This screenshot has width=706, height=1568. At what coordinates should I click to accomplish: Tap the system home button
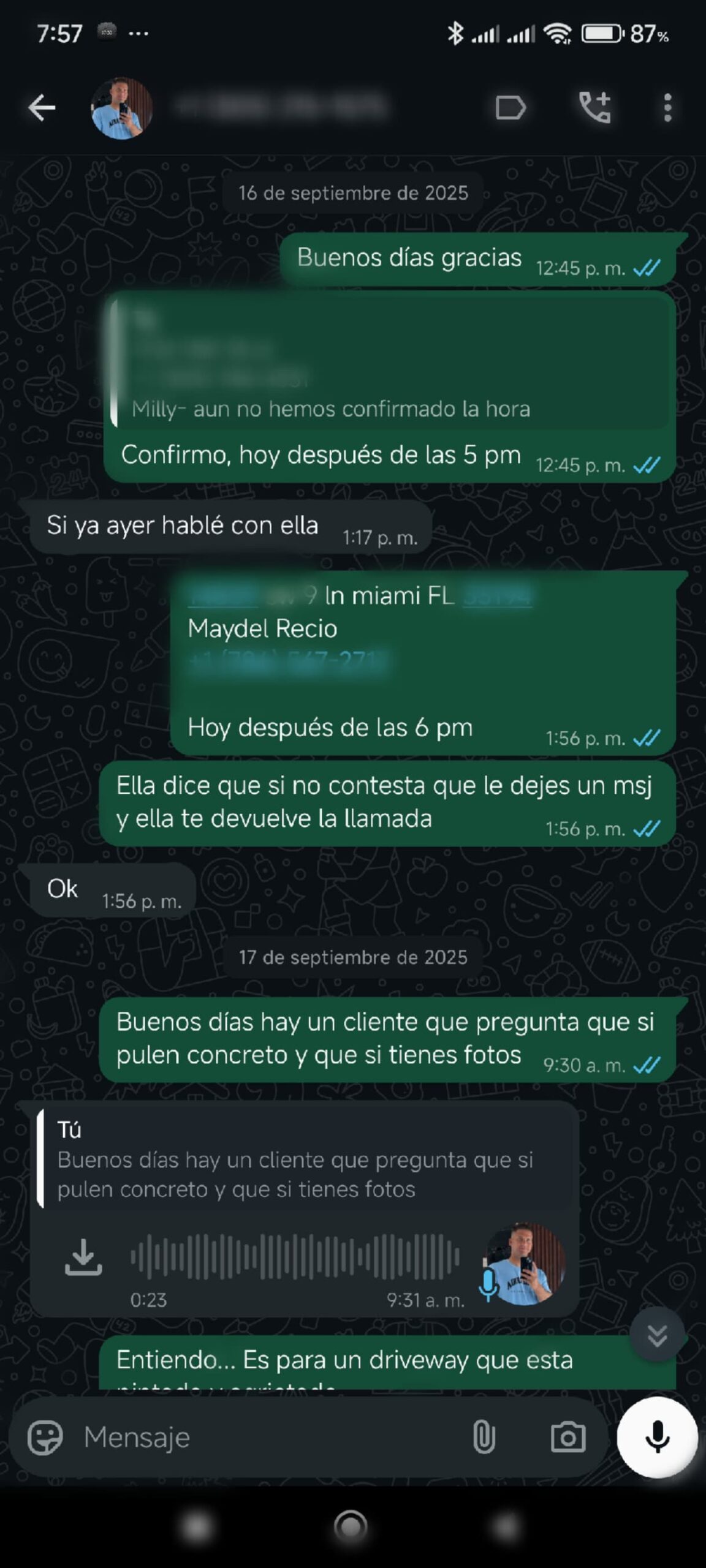tap(351, 1525)
